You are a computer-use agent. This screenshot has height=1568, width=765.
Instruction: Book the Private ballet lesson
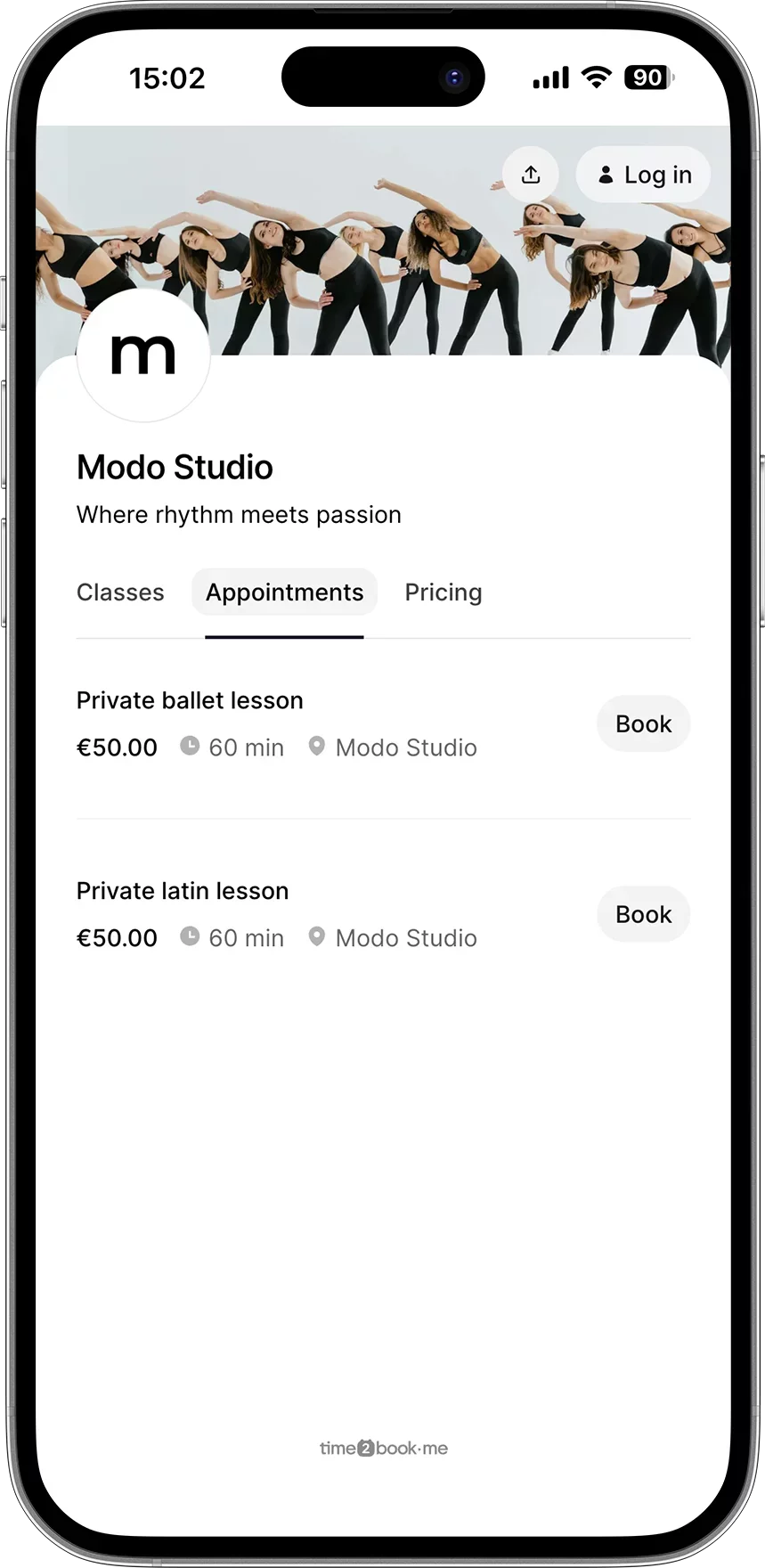(x=643, y=723)
